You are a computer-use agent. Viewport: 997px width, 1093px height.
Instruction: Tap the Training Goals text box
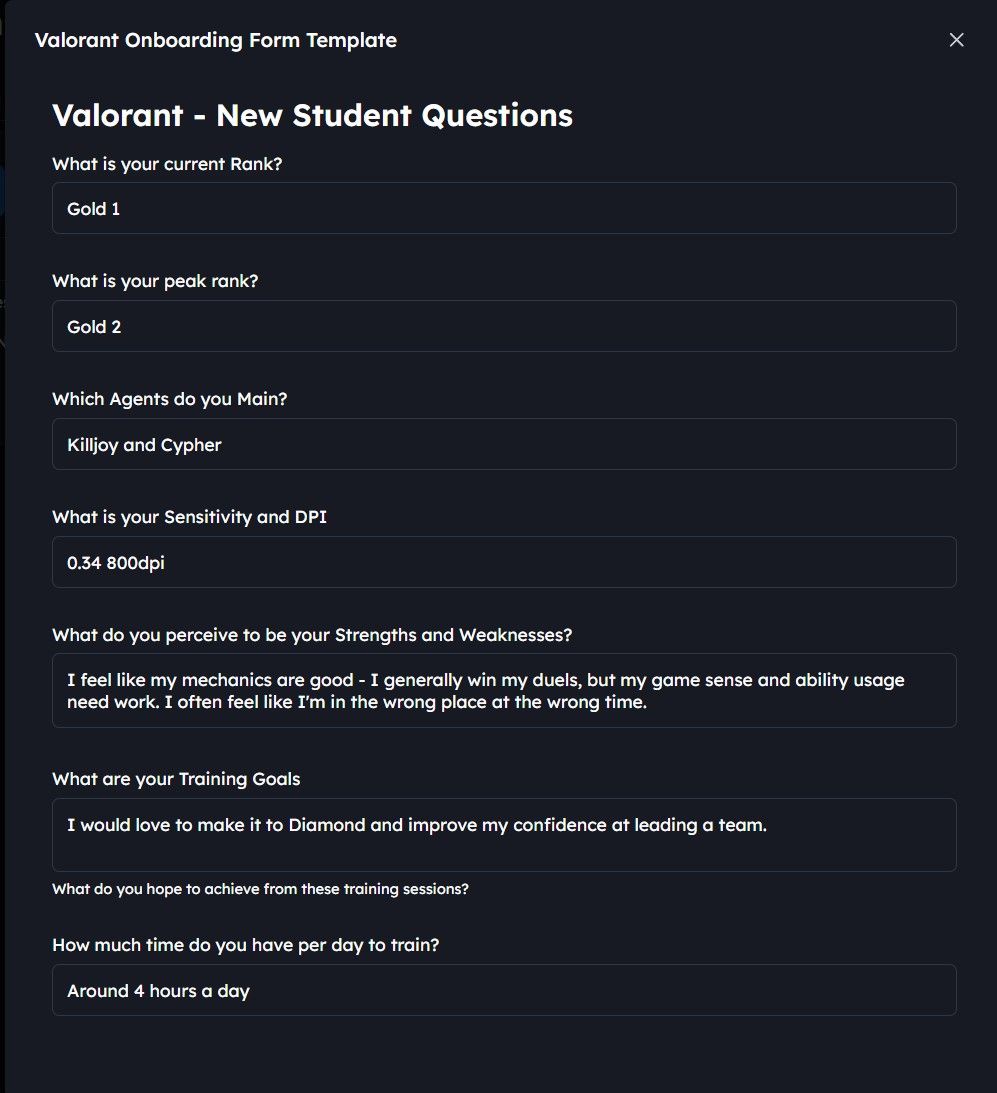tap(504, 834)
